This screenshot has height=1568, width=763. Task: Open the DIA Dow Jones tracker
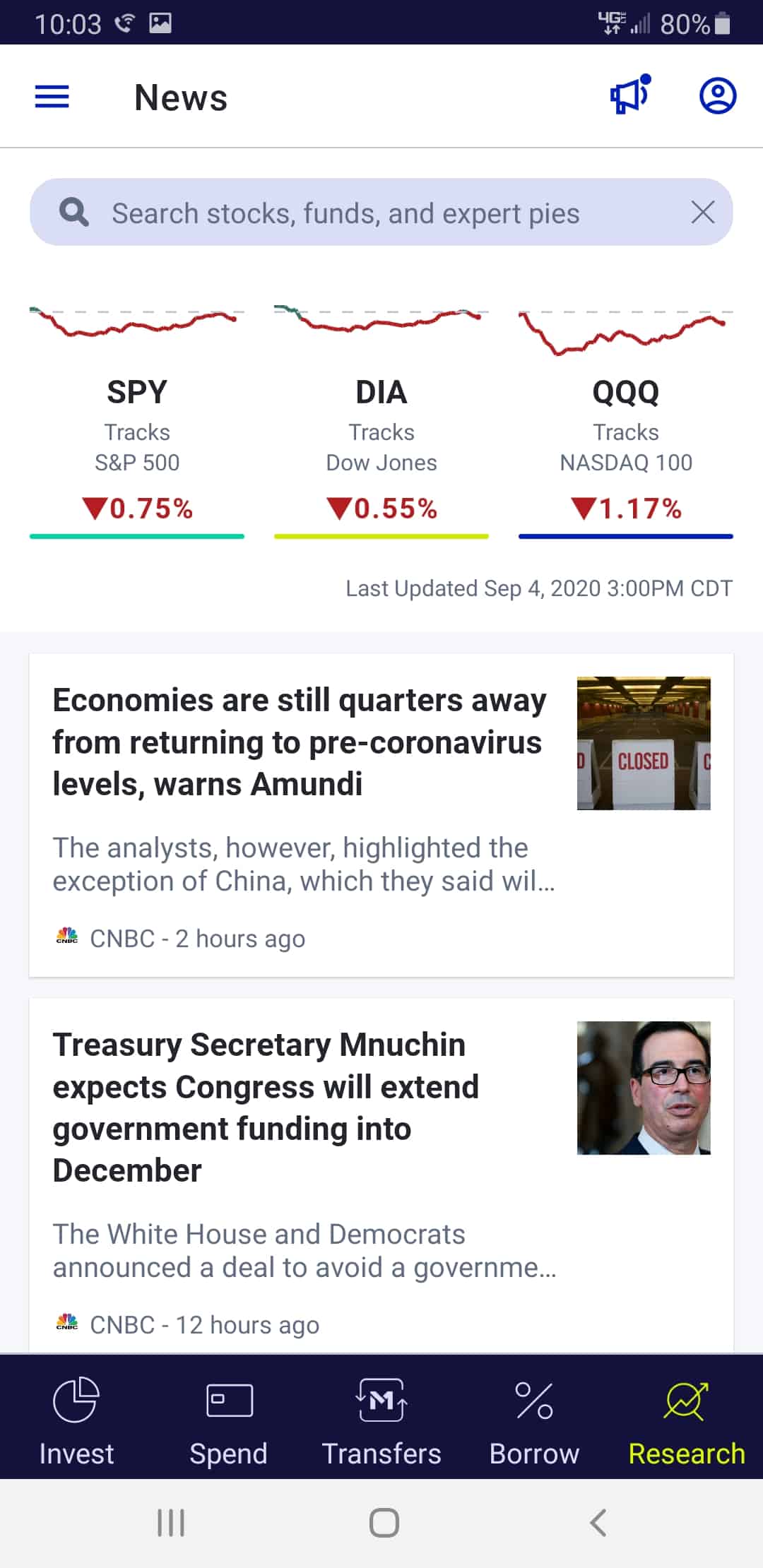point(381,424)
